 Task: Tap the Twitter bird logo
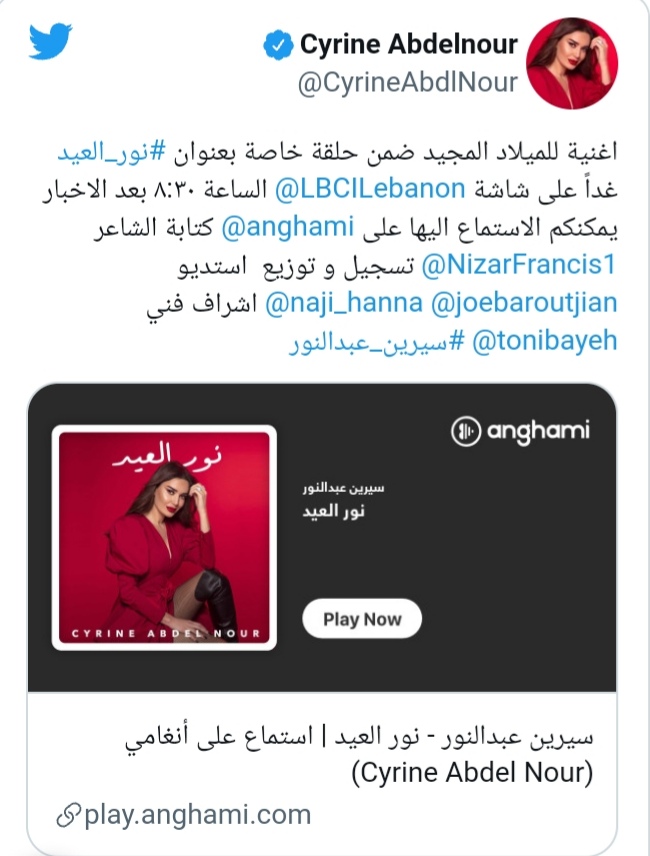pyautogui.click(x=51, y=41)
